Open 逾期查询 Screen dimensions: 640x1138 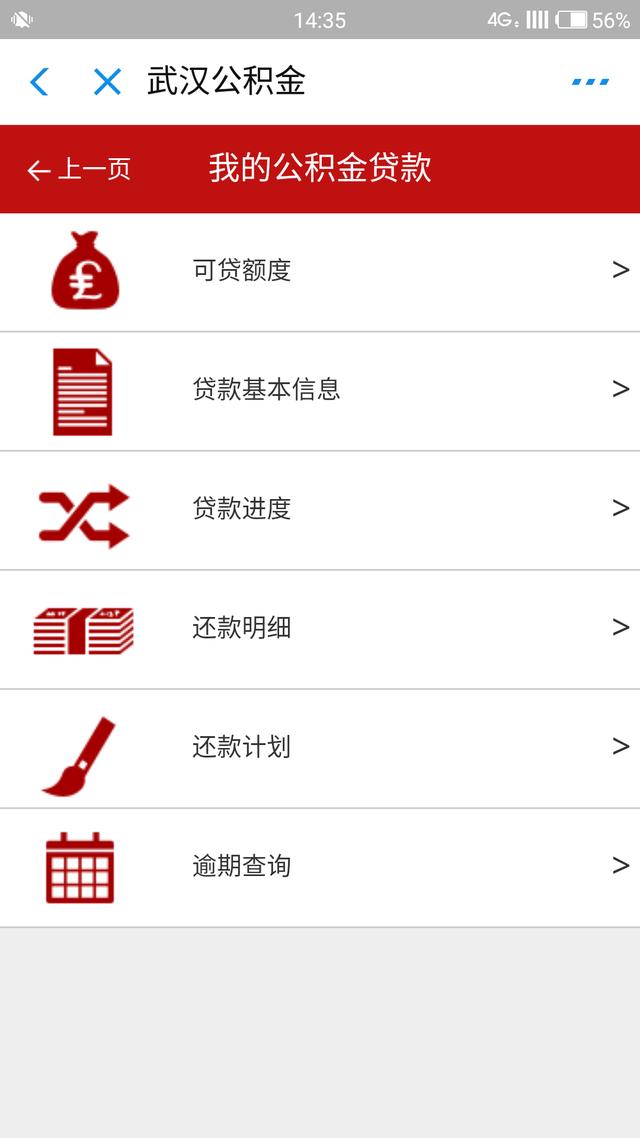[320, 867]
